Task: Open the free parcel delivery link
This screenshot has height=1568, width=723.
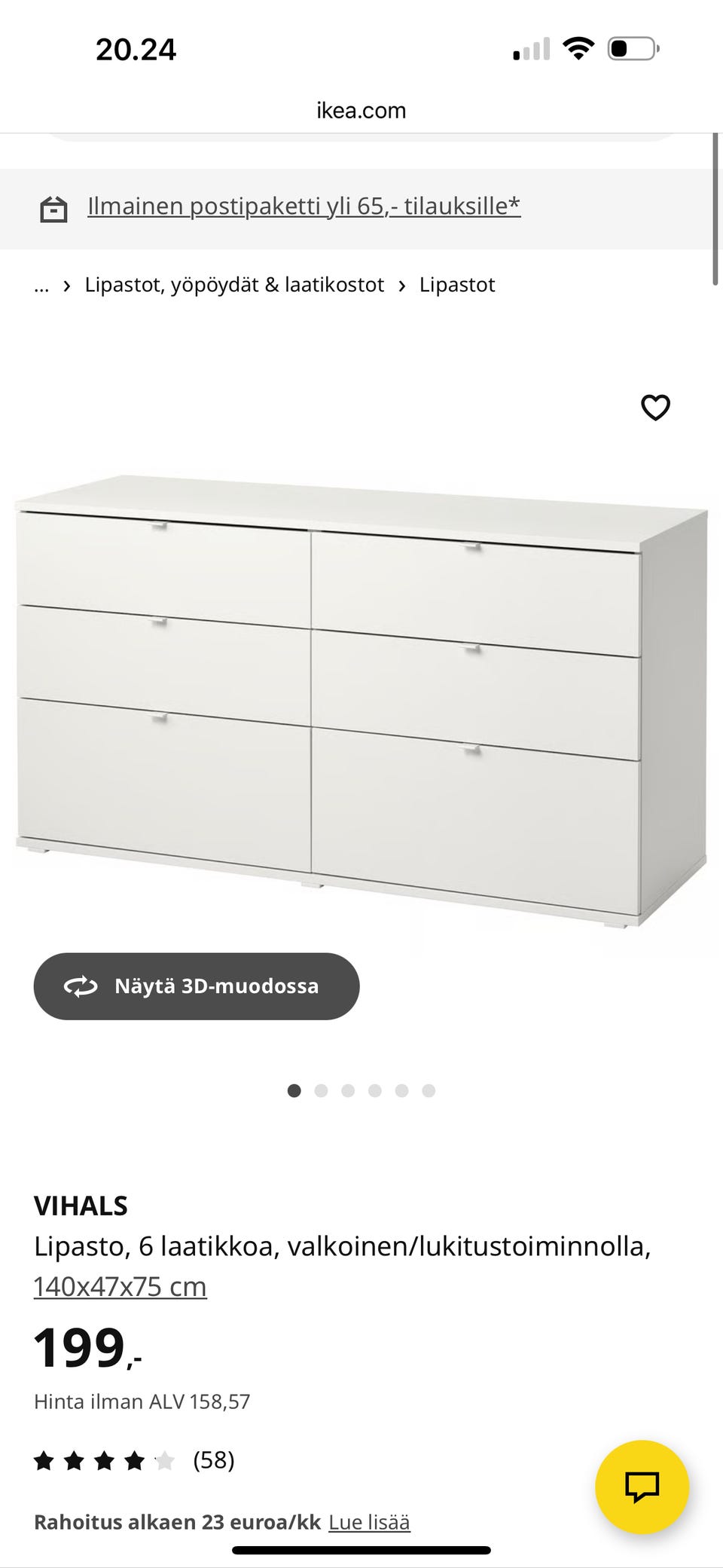Action: pos(304,206)
